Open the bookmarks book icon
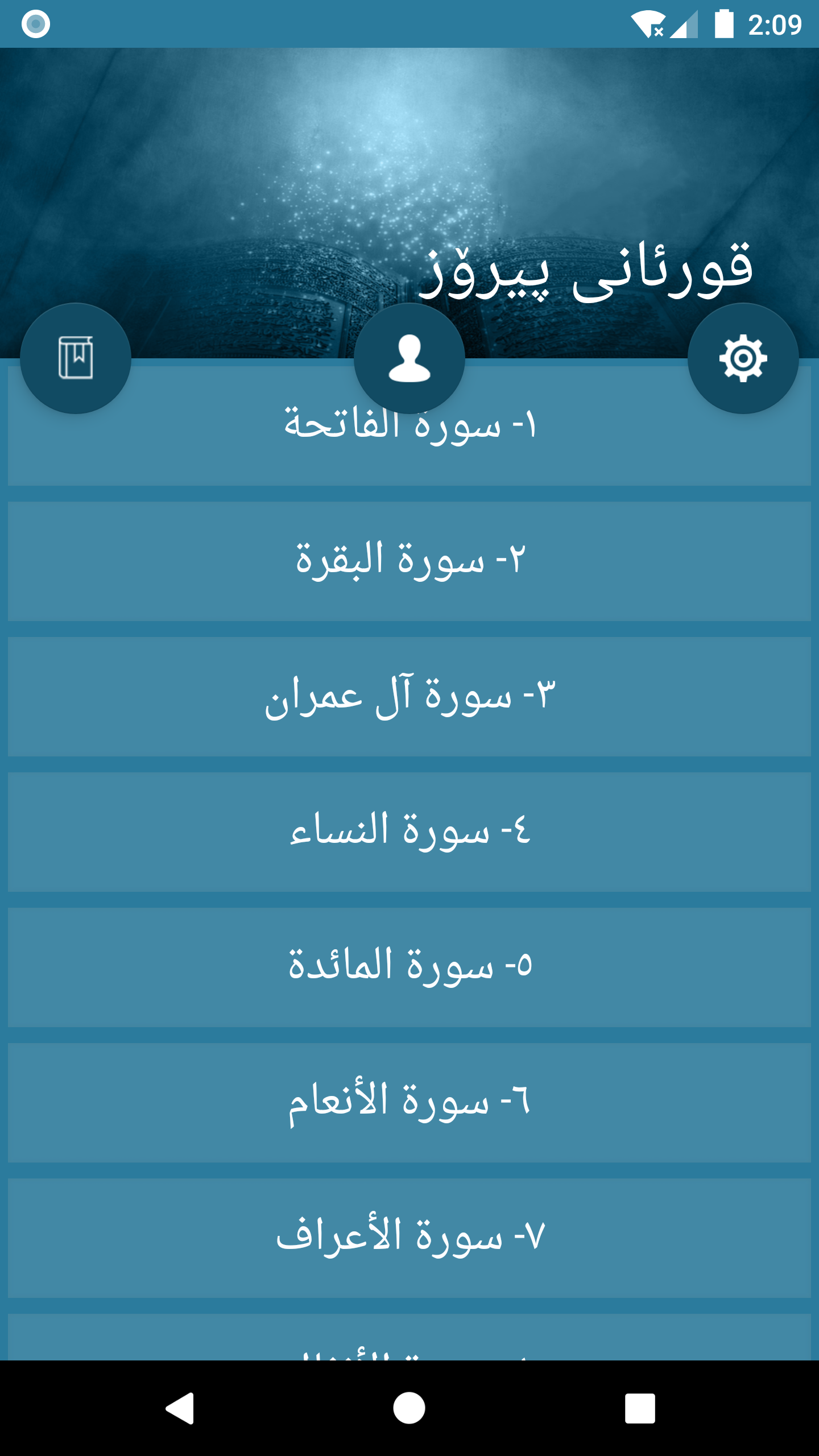Viewport: 819px width, 1456px height. coord(76,358)
